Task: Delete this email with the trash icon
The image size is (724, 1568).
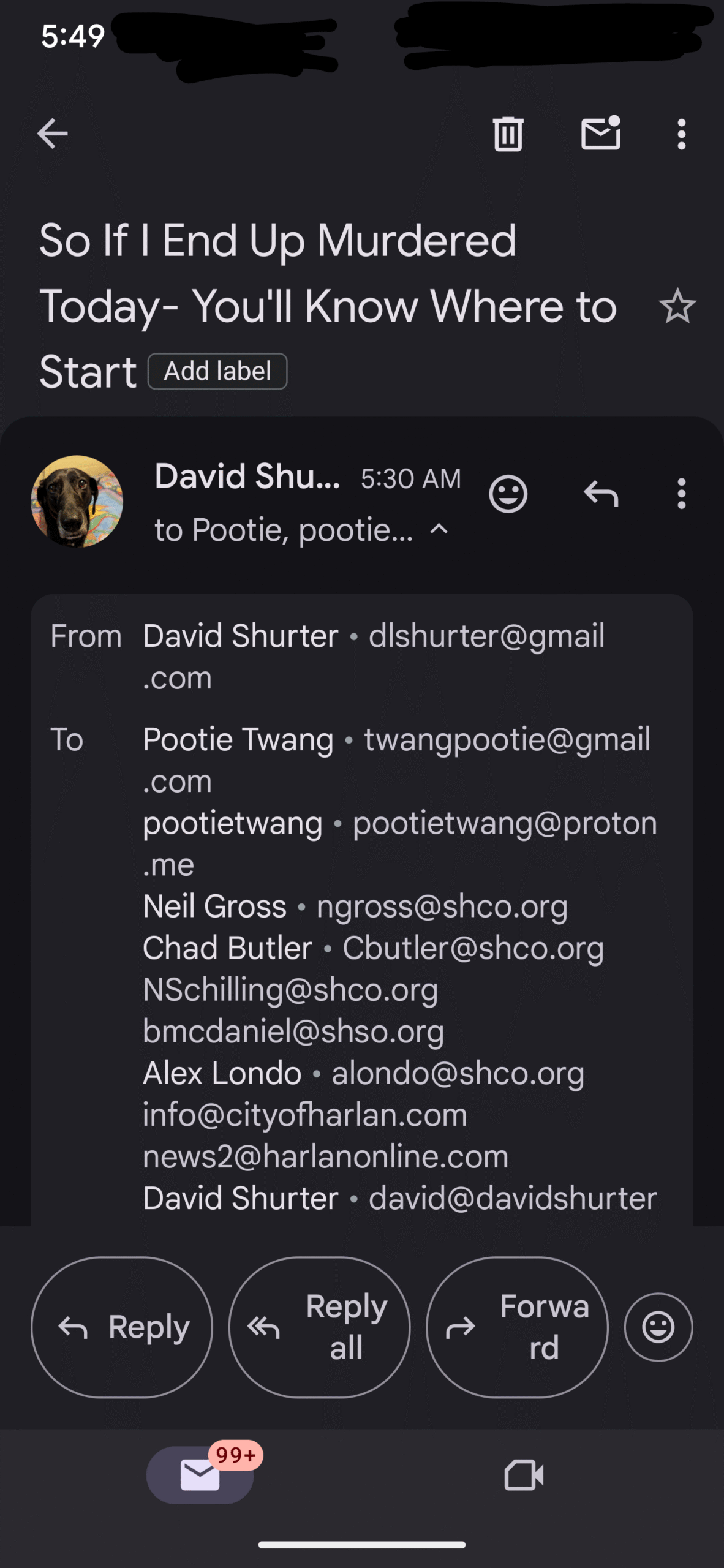Action: tap(508, 134)
